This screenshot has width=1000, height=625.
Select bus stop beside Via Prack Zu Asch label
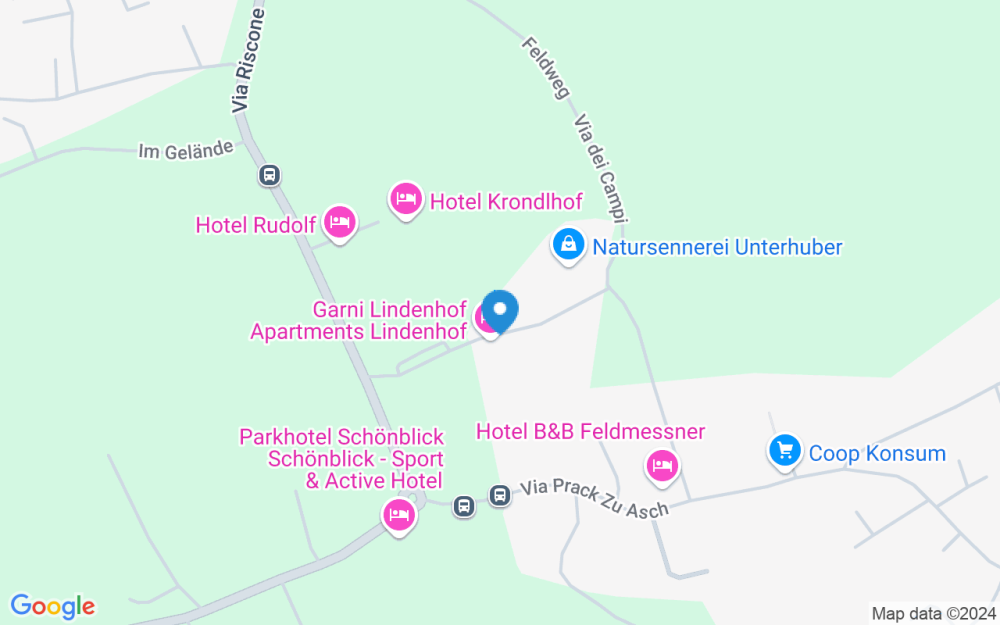click(x=500, y=495)
